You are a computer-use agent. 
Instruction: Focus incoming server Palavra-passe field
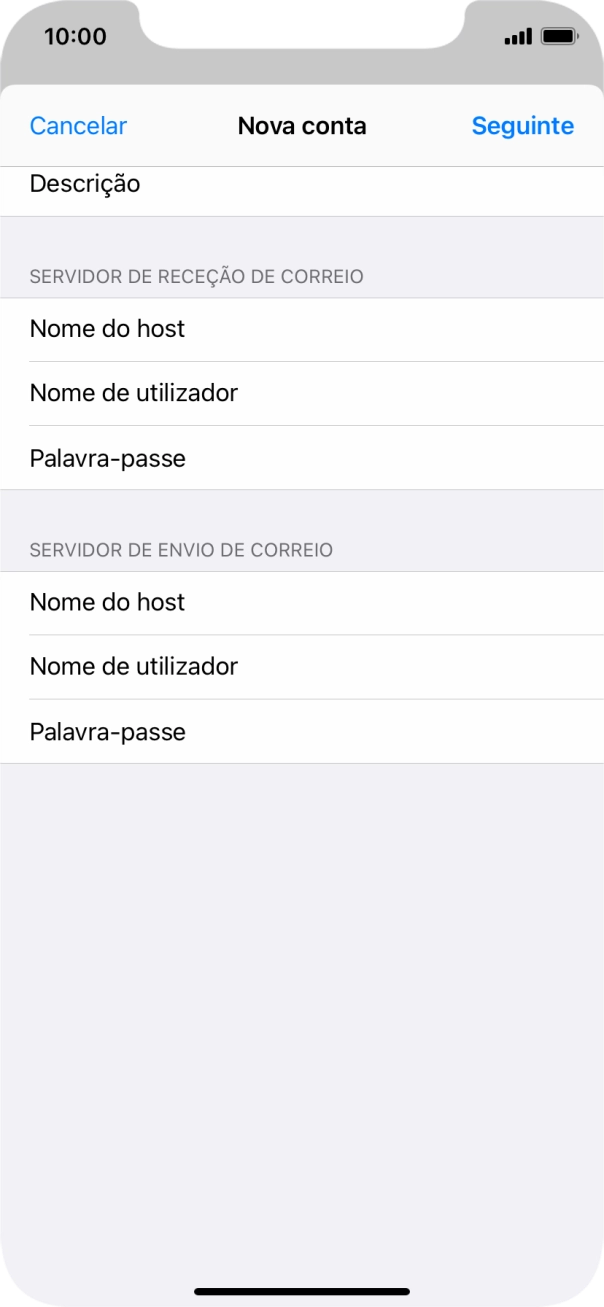(300, 458)
